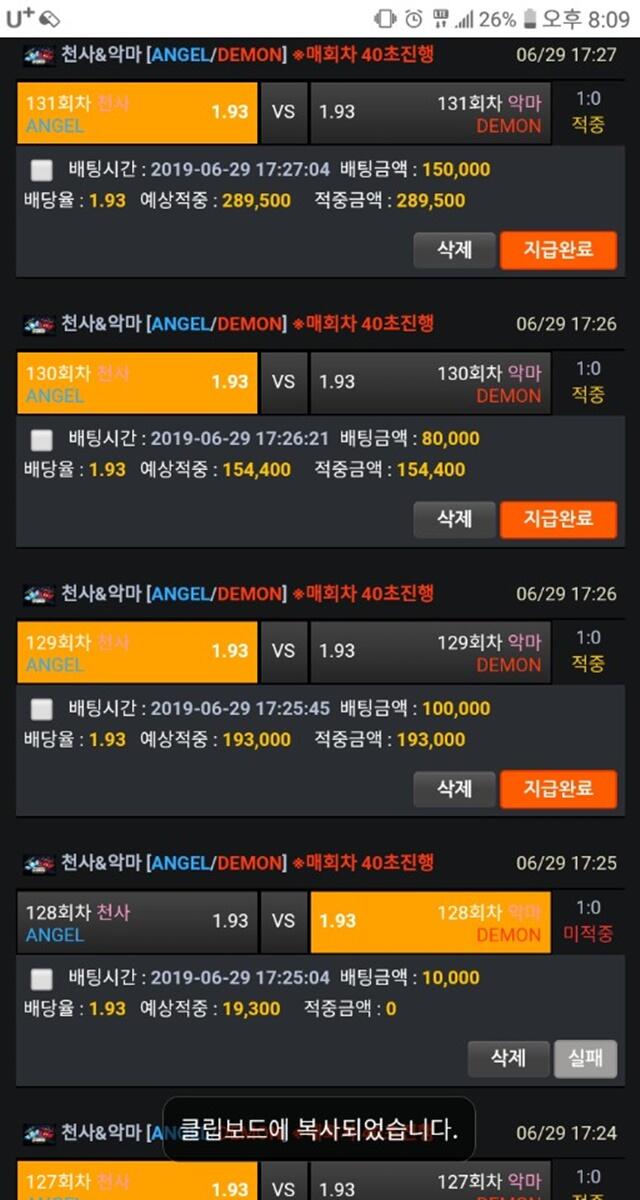The height and width of the screenshot is (1200, 640).
Task: Tap 지급완료 on the 130회차 bet
Action: click(559, 519)
